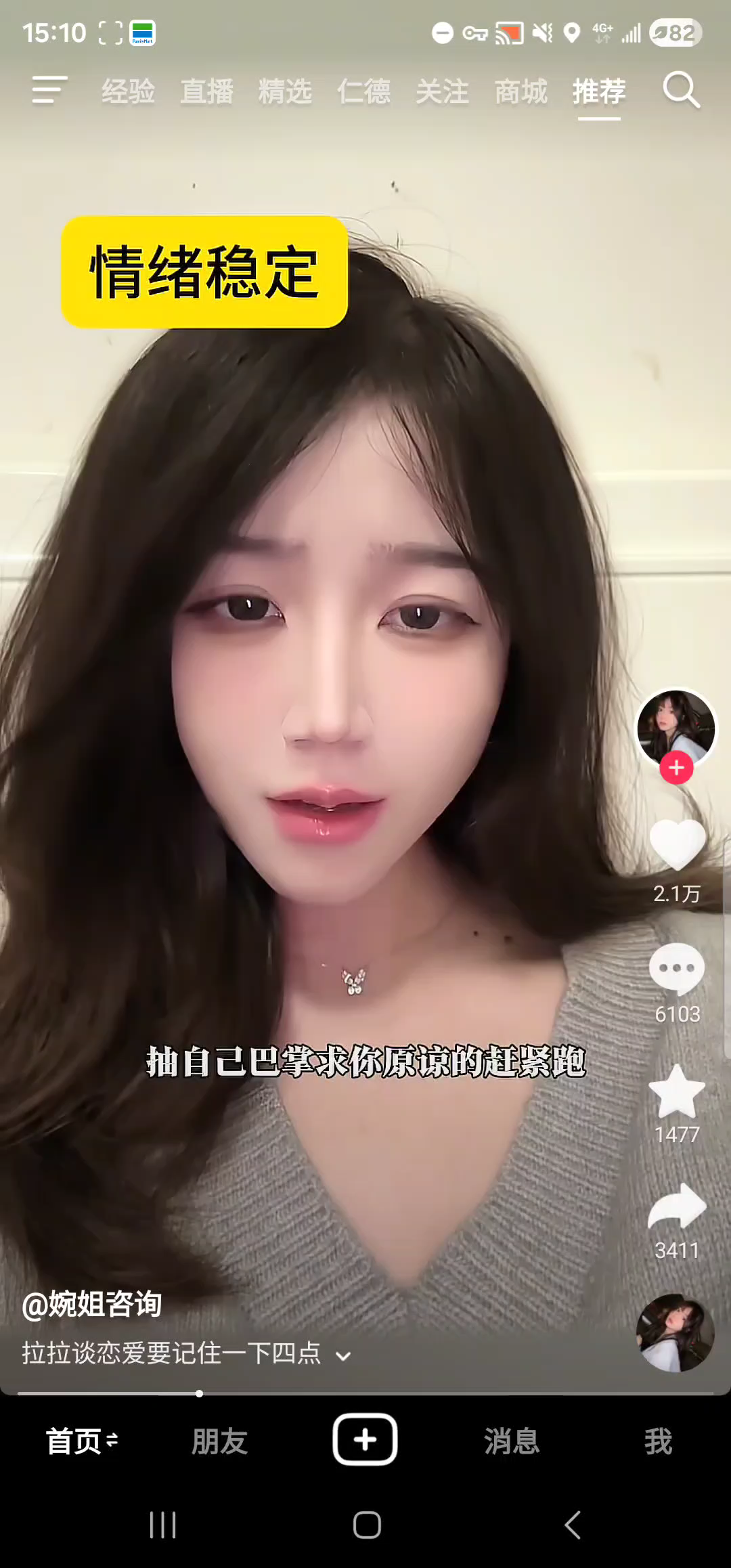
Task: Switch to the 仁德 tab
Action: 363,91
